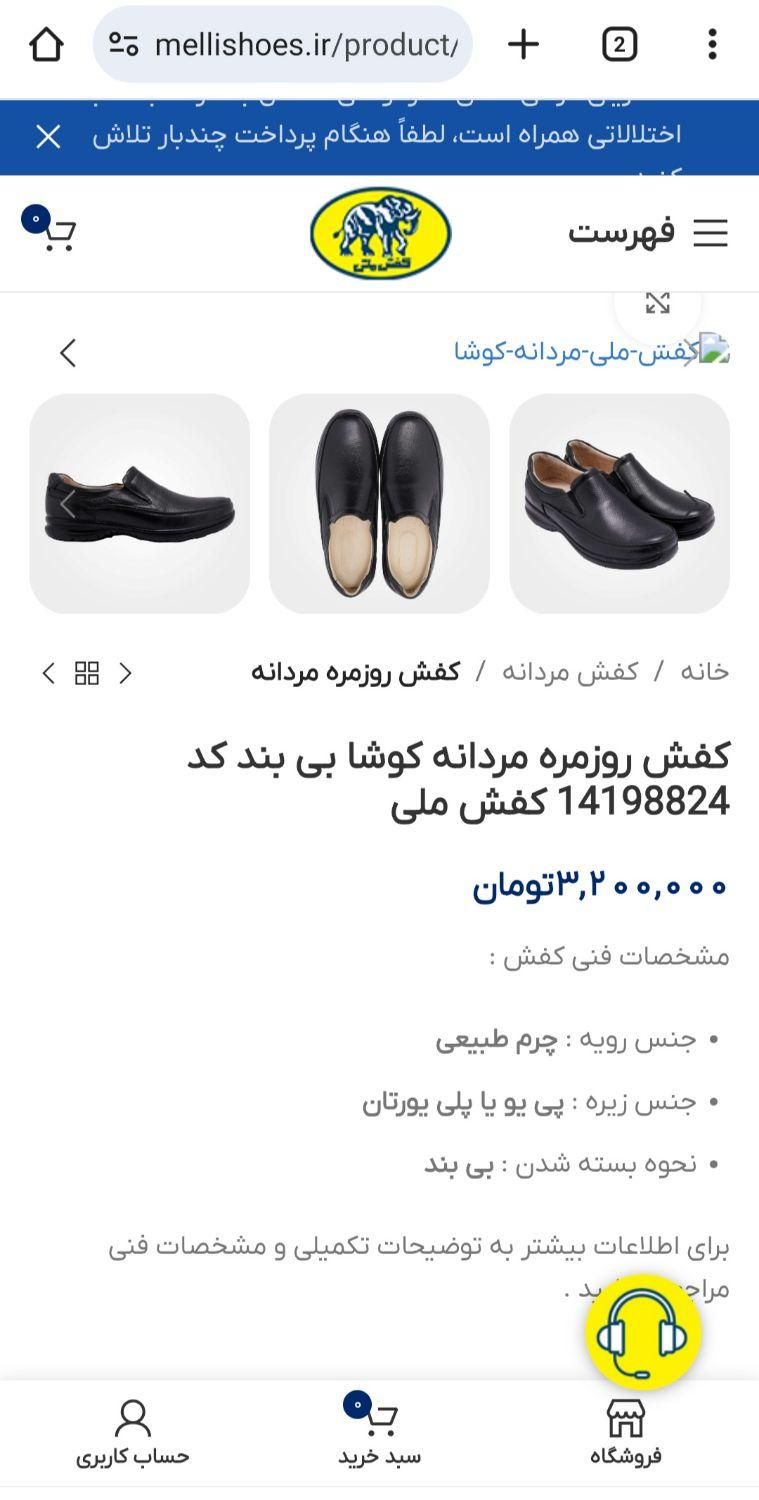Go to the browser home page

(x=46, y=44)
